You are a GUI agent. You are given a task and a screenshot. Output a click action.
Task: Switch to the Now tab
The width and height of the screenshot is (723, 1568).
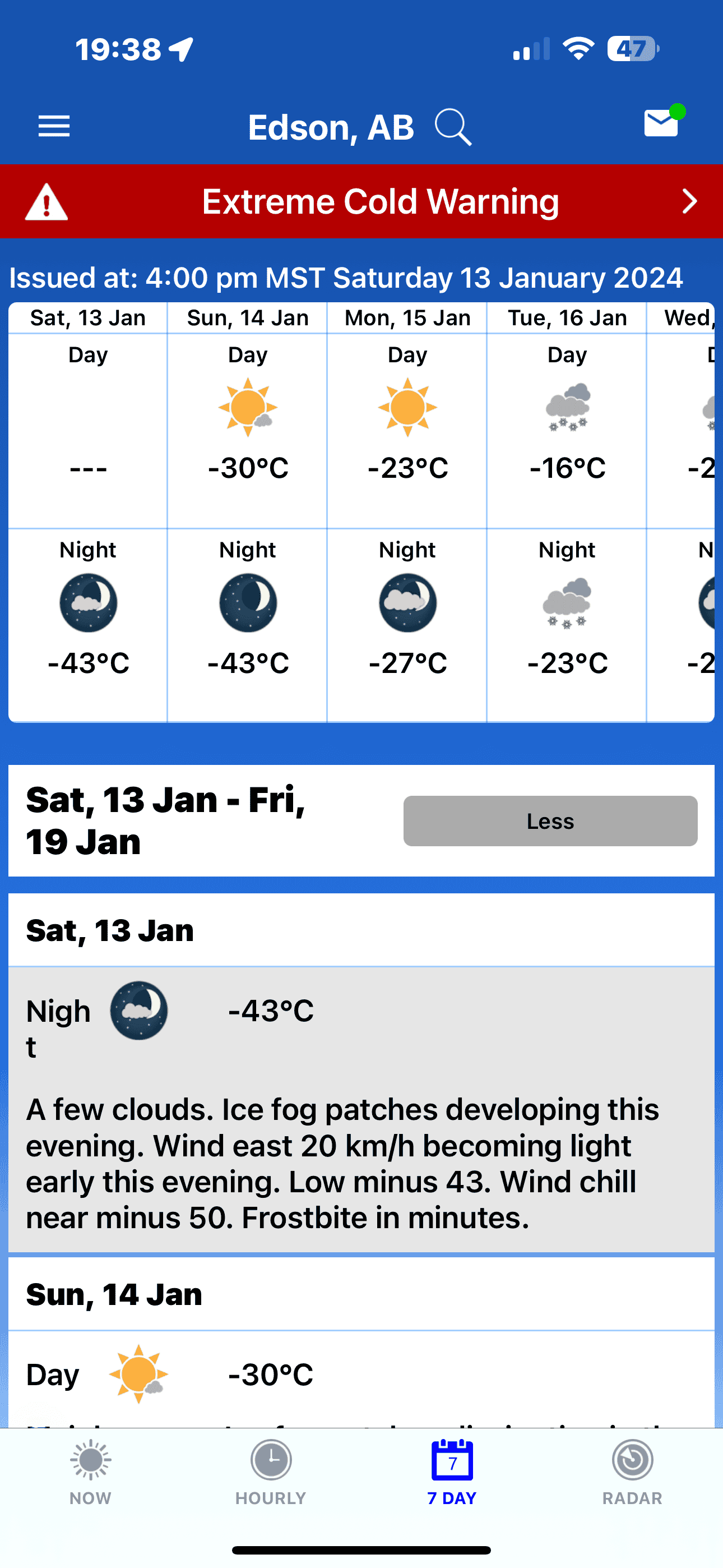pyautogui.click(x=91, y=1470)
